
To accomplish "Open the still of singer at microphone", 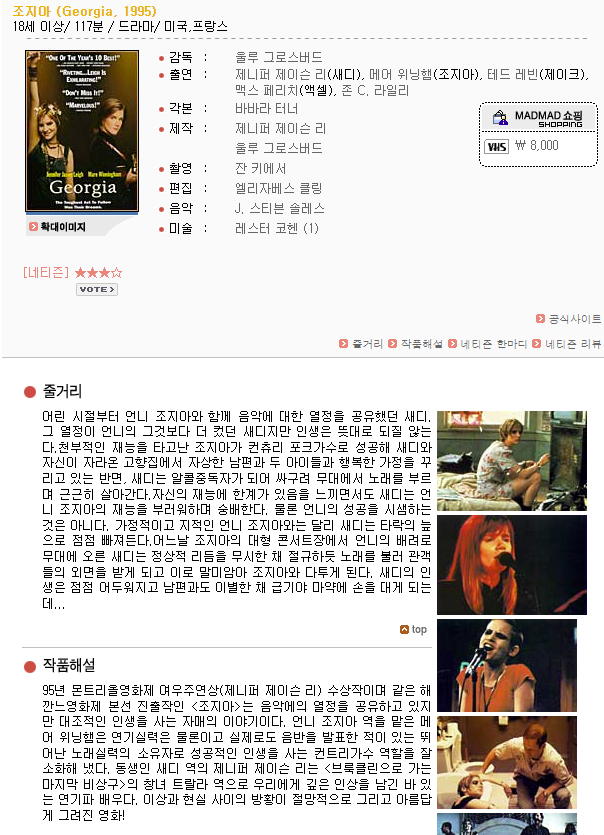I will point(506,665).
